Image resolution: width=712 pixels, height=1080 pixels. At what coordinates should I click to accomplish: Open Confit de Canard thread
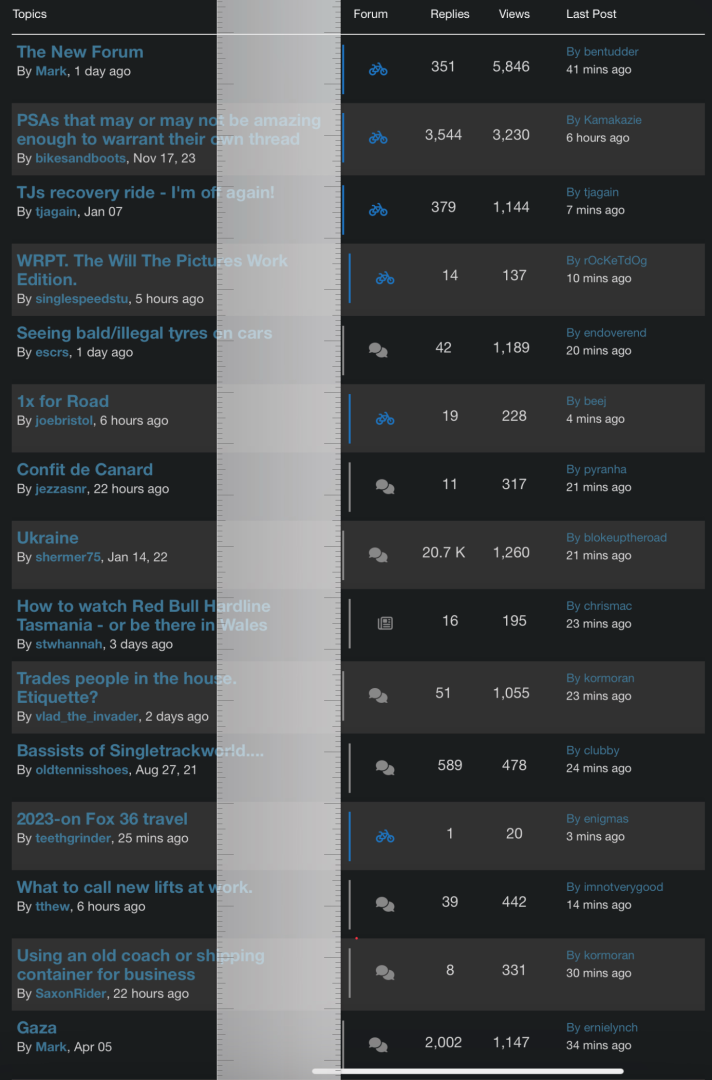[85, 470]
